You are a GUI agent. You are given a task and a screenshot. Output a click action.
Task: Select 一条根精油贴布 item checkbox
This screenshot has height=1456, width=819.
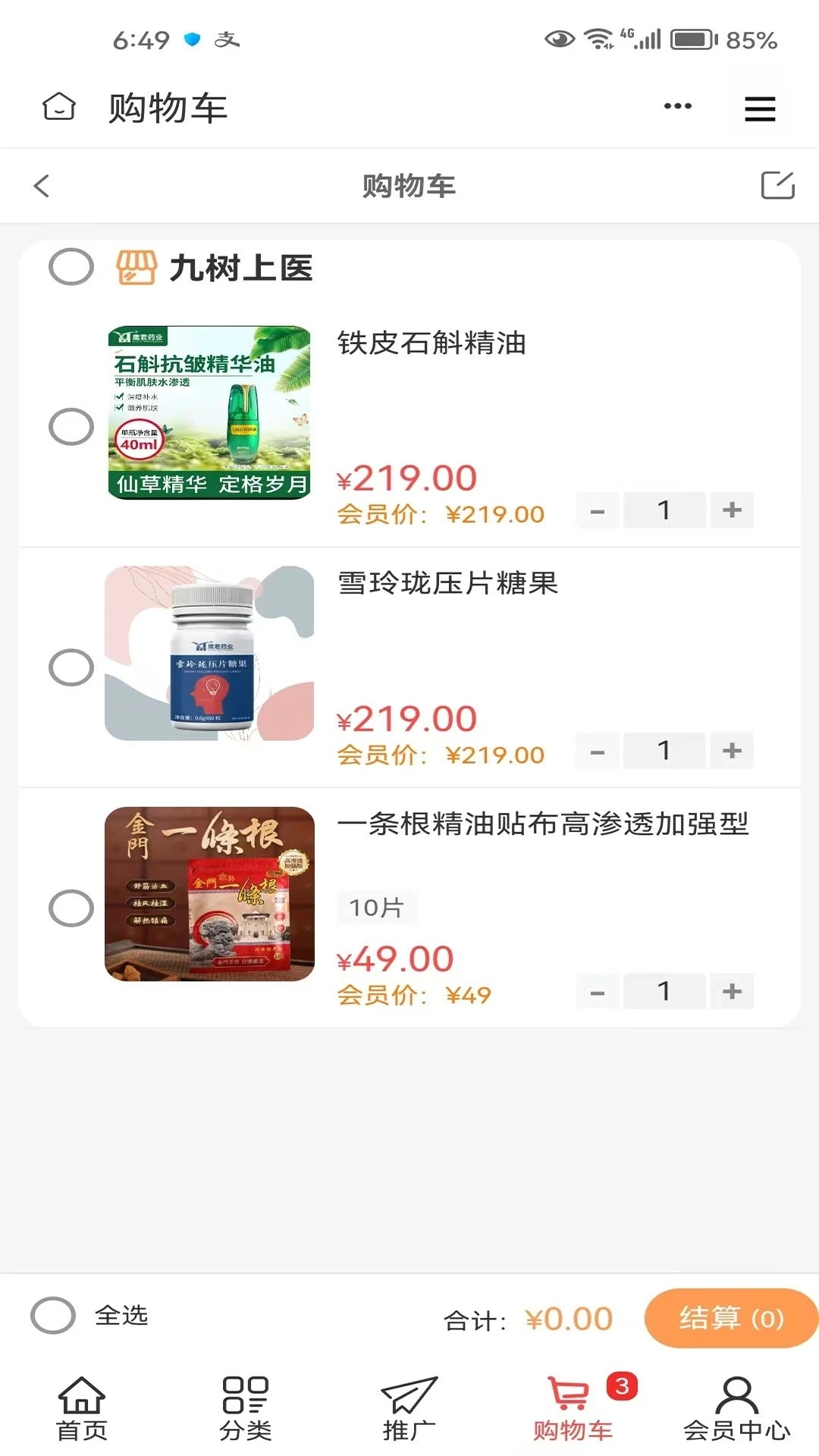tap(71, 908)
